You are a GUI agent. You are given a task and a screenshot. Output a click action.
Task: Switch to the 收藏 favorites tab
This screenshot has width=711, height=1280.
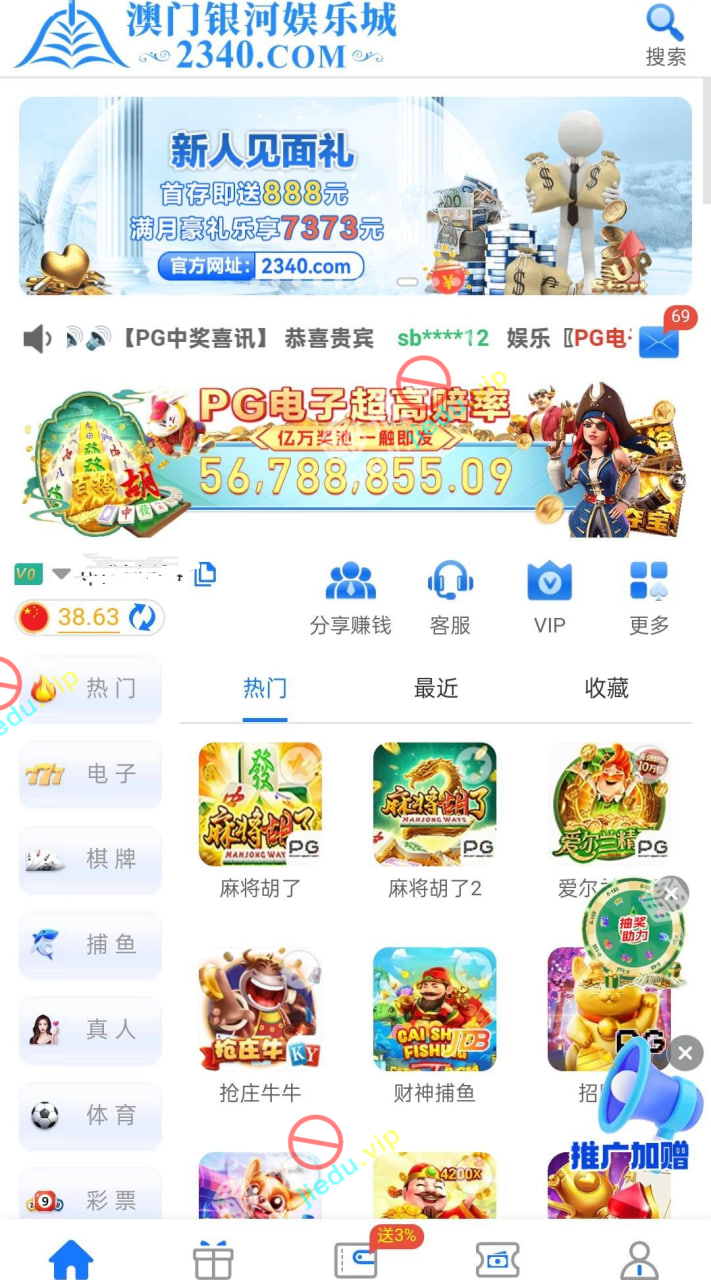tap(606, 688)
